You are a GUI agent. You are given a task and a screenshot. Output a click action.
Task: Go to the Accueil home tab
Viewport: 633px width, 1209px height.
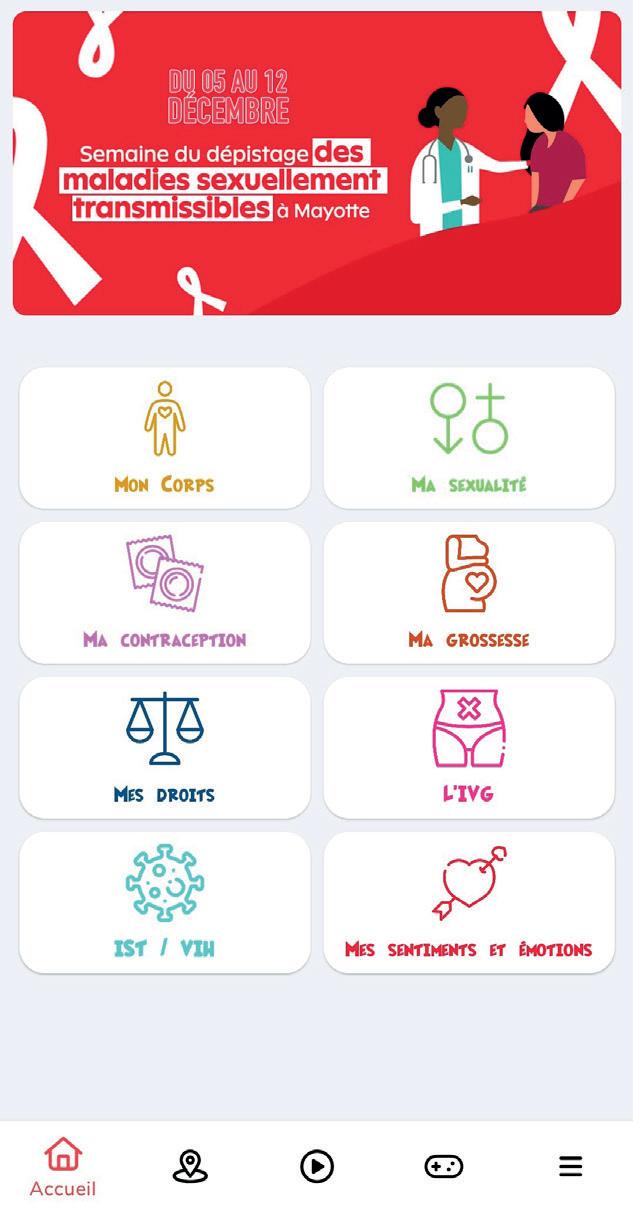point(63,1166)
